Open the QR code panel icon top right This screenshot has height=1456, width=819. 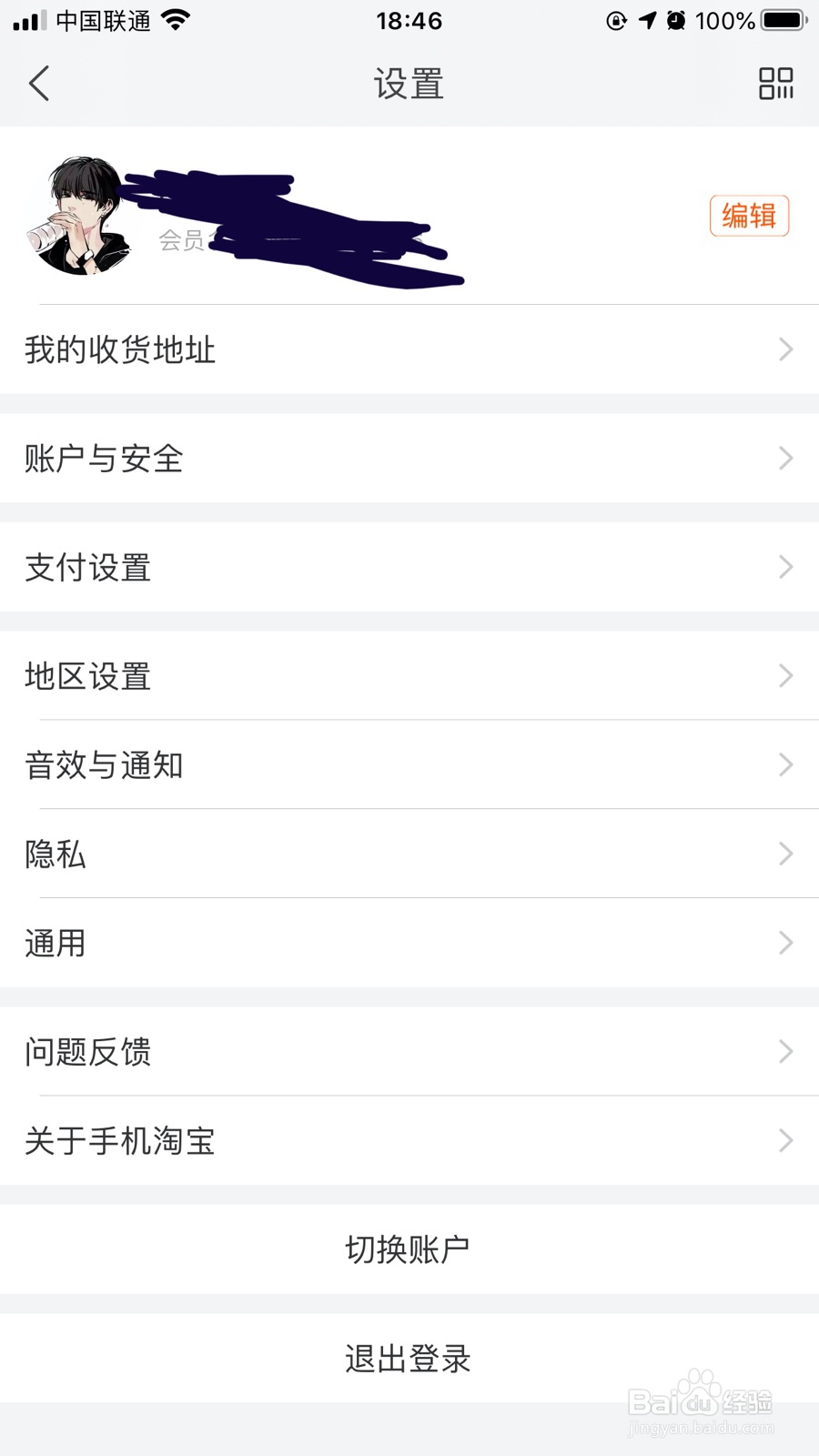pos(778,83)
